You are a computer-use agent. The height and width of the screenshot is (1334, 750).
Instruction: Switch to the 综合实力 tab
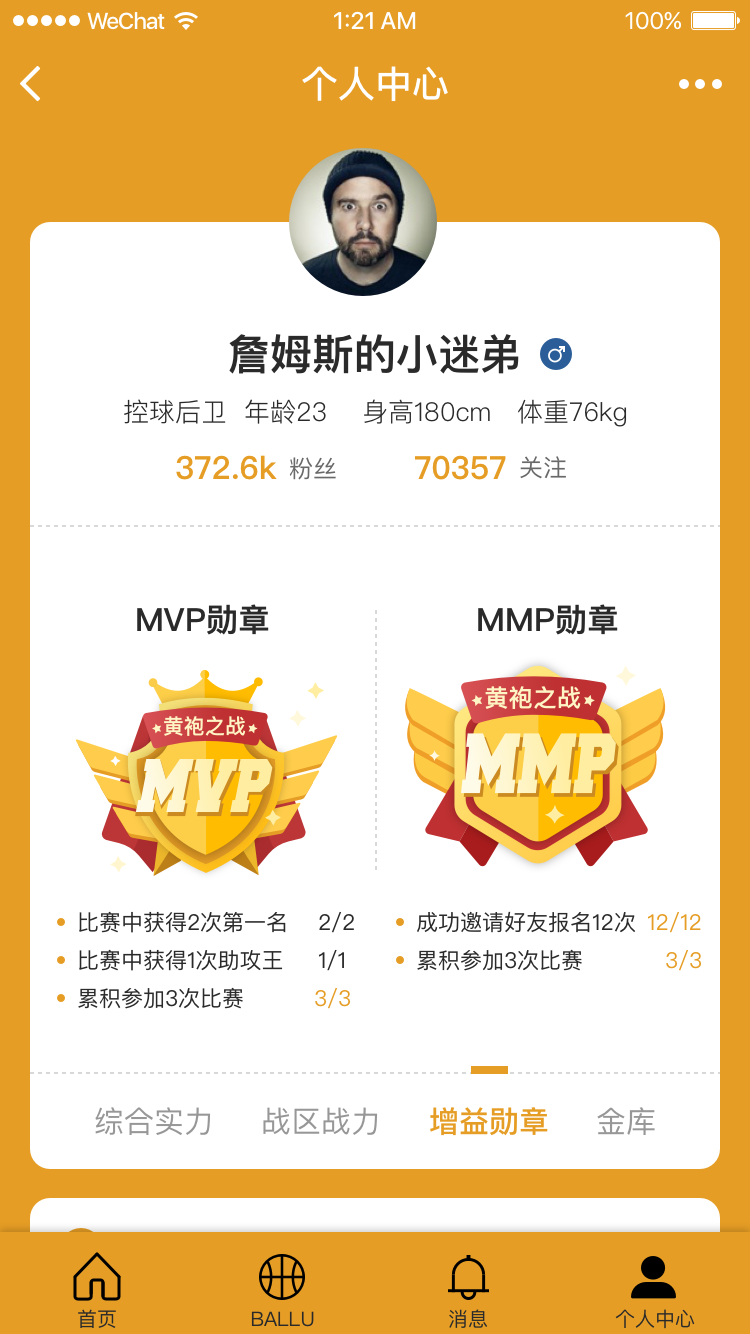pos(154,1121)
